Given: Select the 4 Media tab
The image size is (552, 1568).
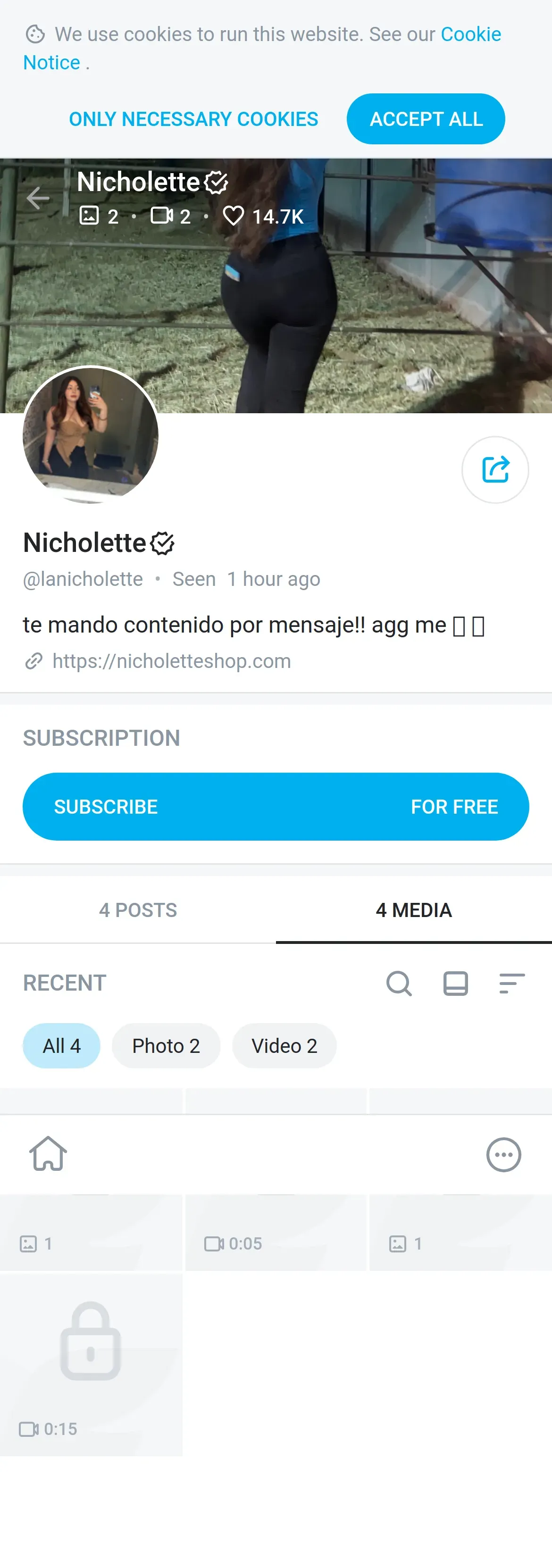Looking at the screenshot, I should pos(414,910).
